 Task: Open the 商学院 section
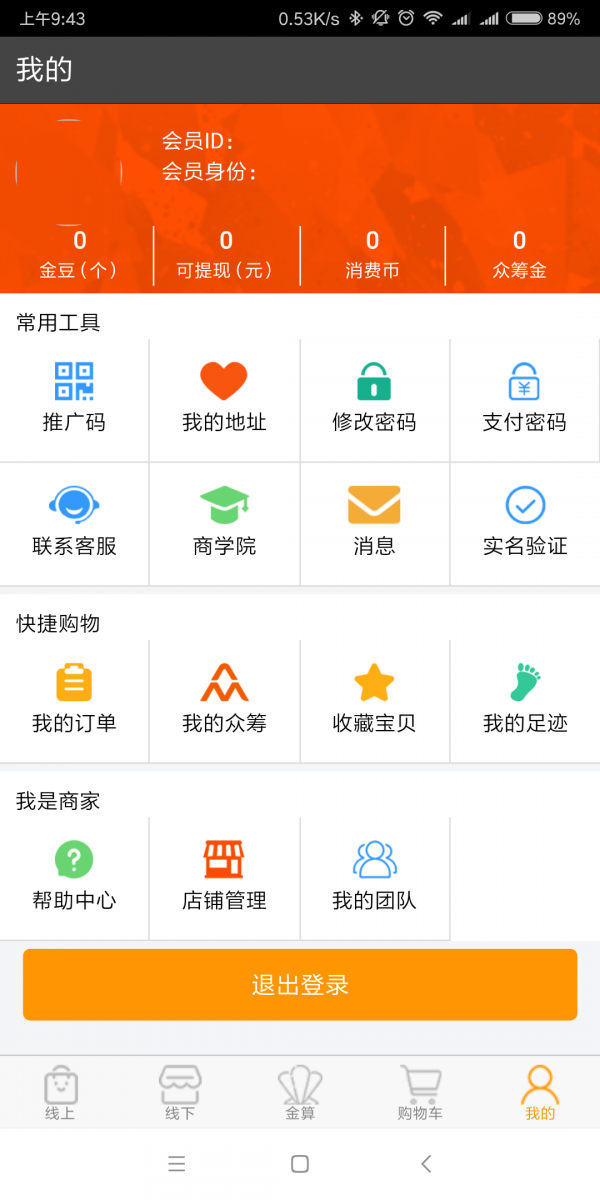(224, 522)
